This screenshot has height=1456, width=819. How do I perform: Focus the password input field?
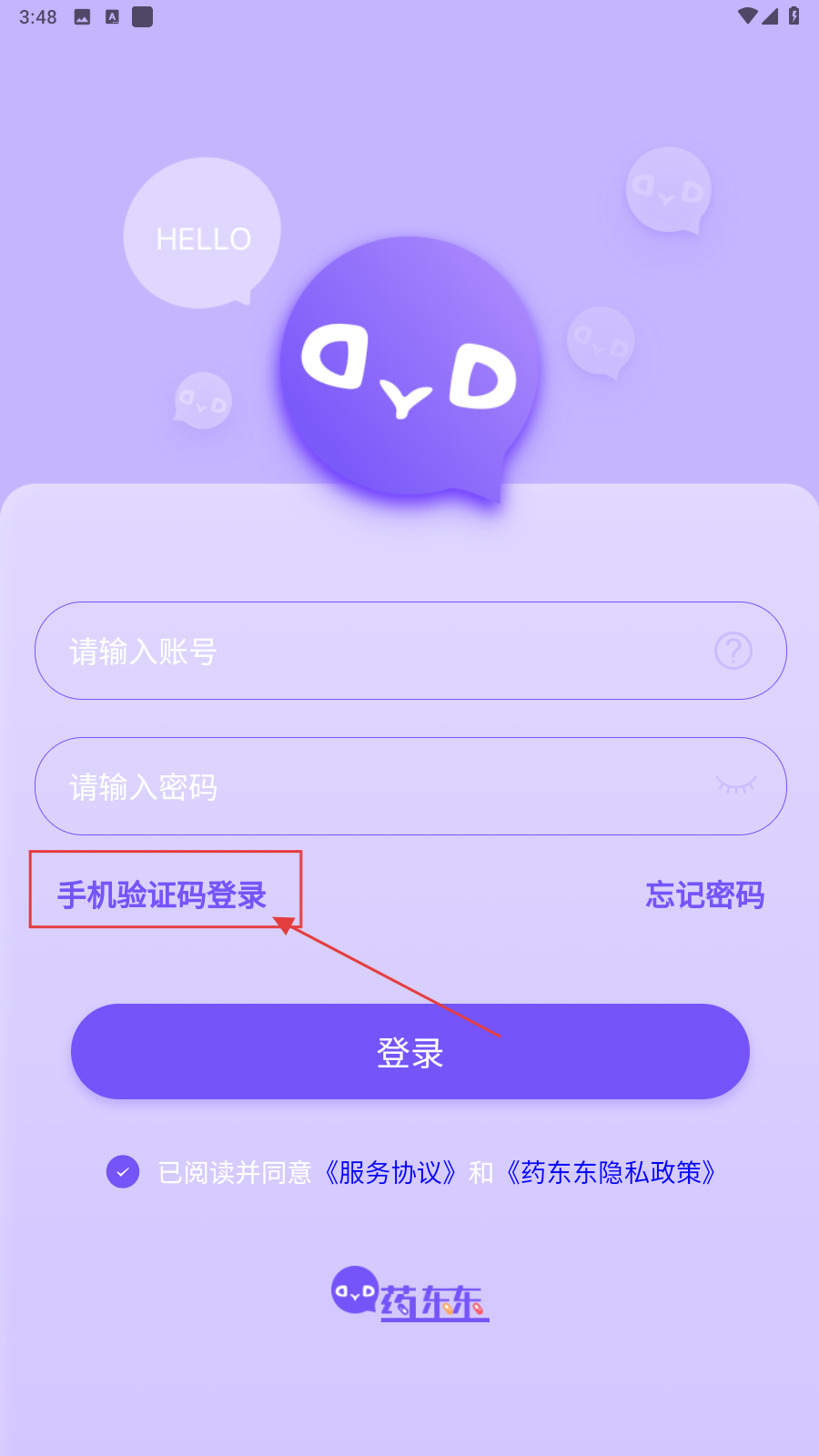pos(364,786)
